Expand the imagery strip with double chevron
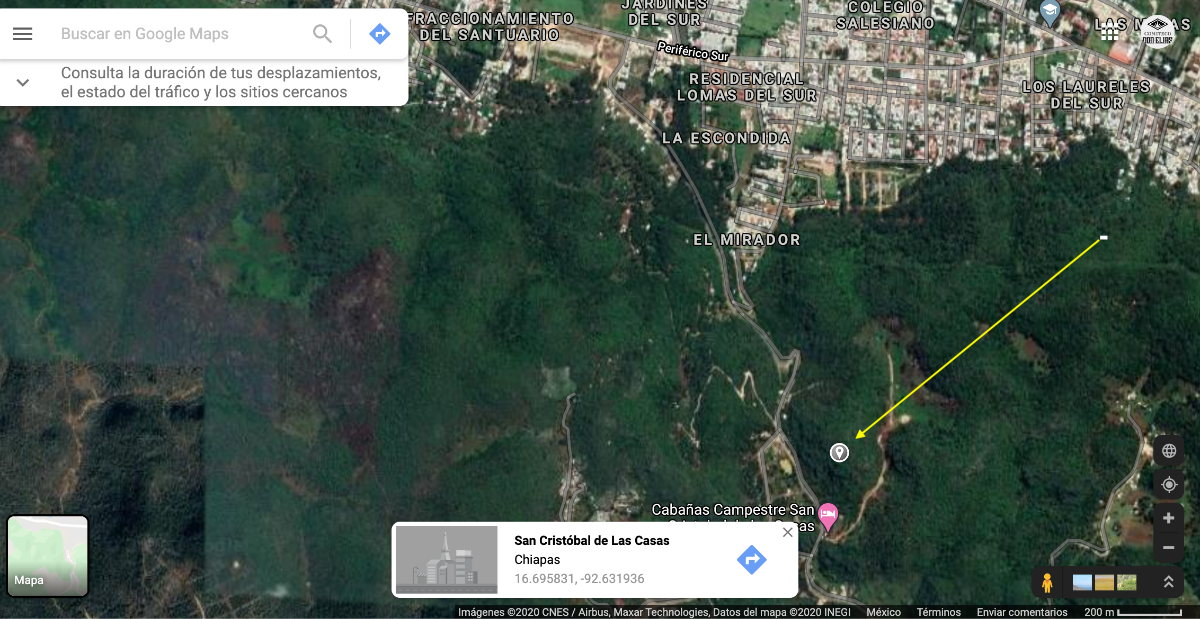 1167,582
